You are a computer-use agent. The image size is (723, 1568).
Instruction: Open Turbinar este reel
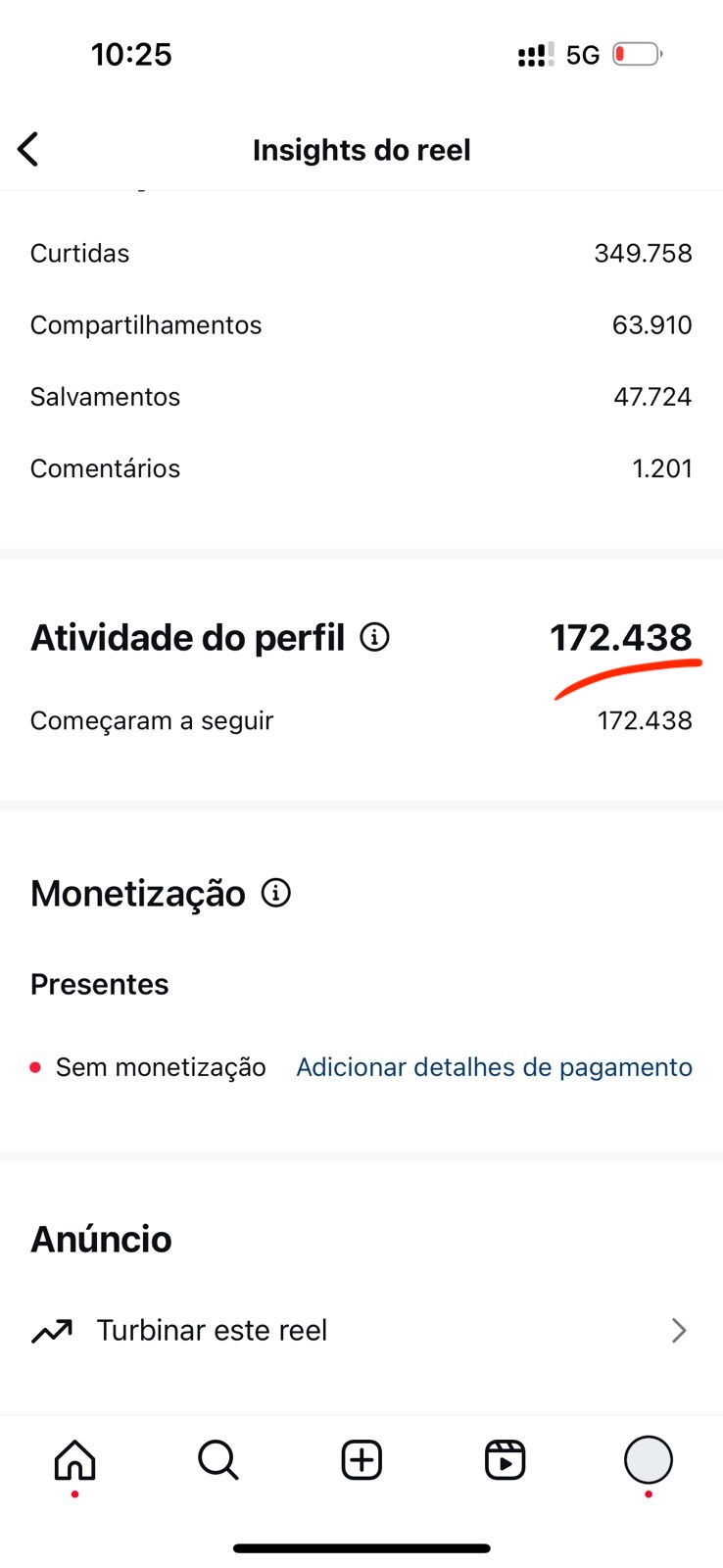coord(361,1331)
